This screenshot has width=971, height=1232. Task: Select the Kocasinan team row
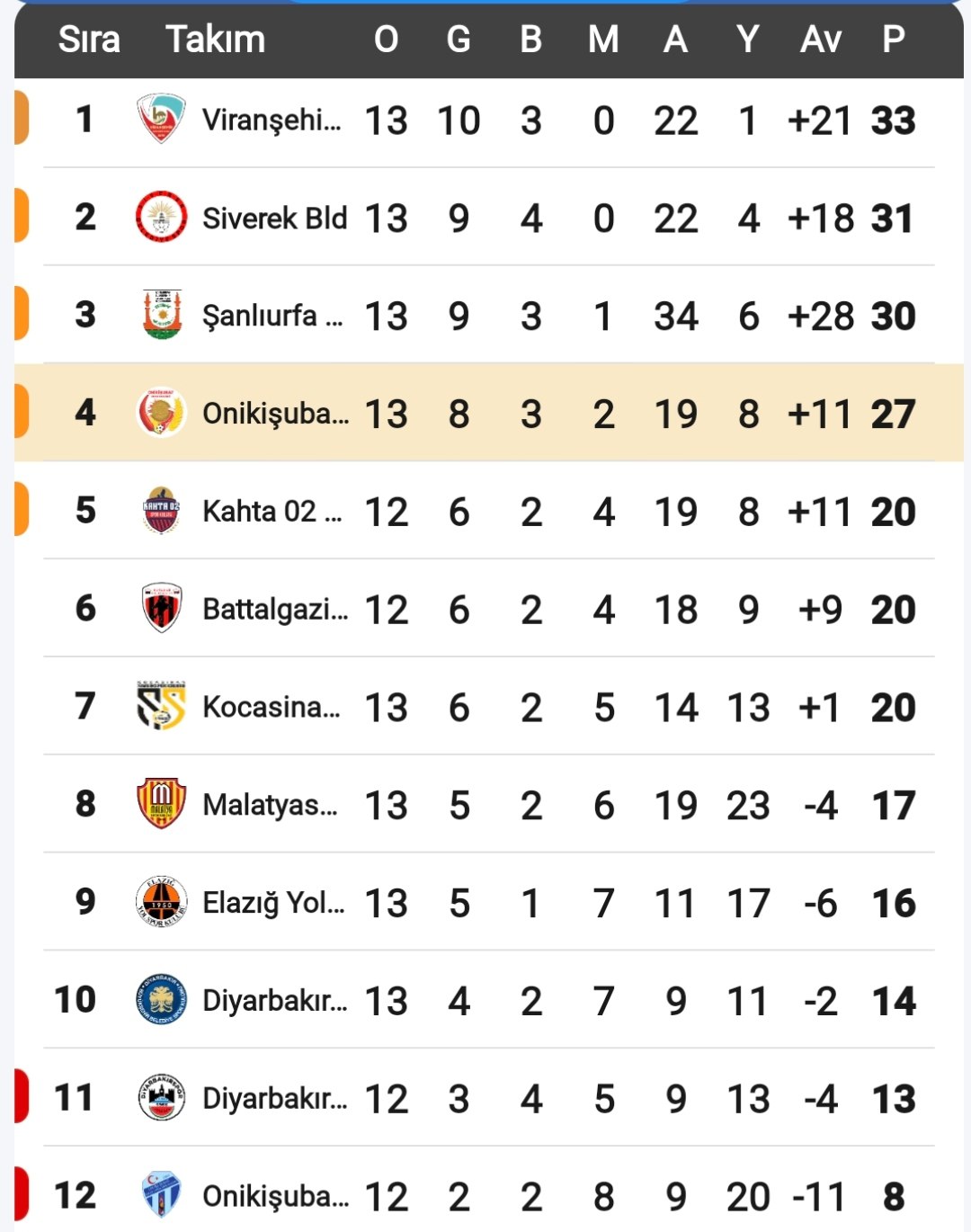click(x=271, y=708)
